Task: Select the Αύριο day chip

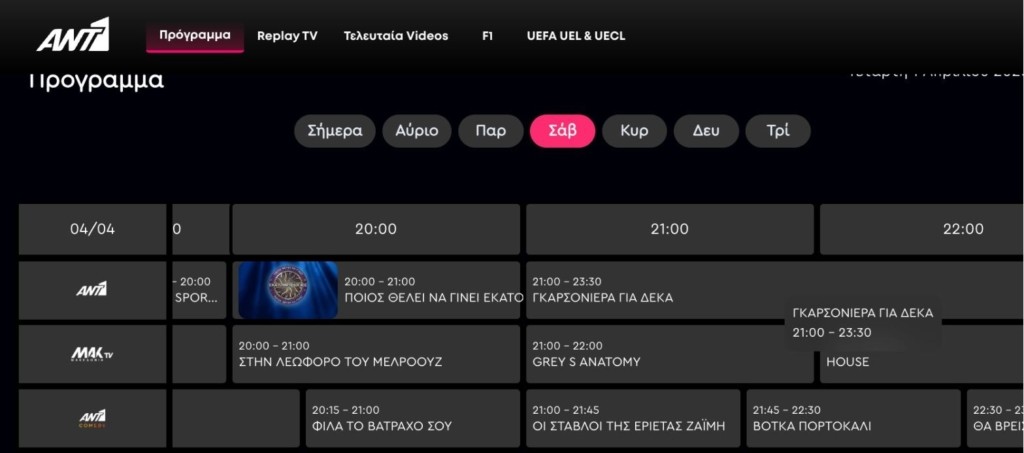Action: 417,131
